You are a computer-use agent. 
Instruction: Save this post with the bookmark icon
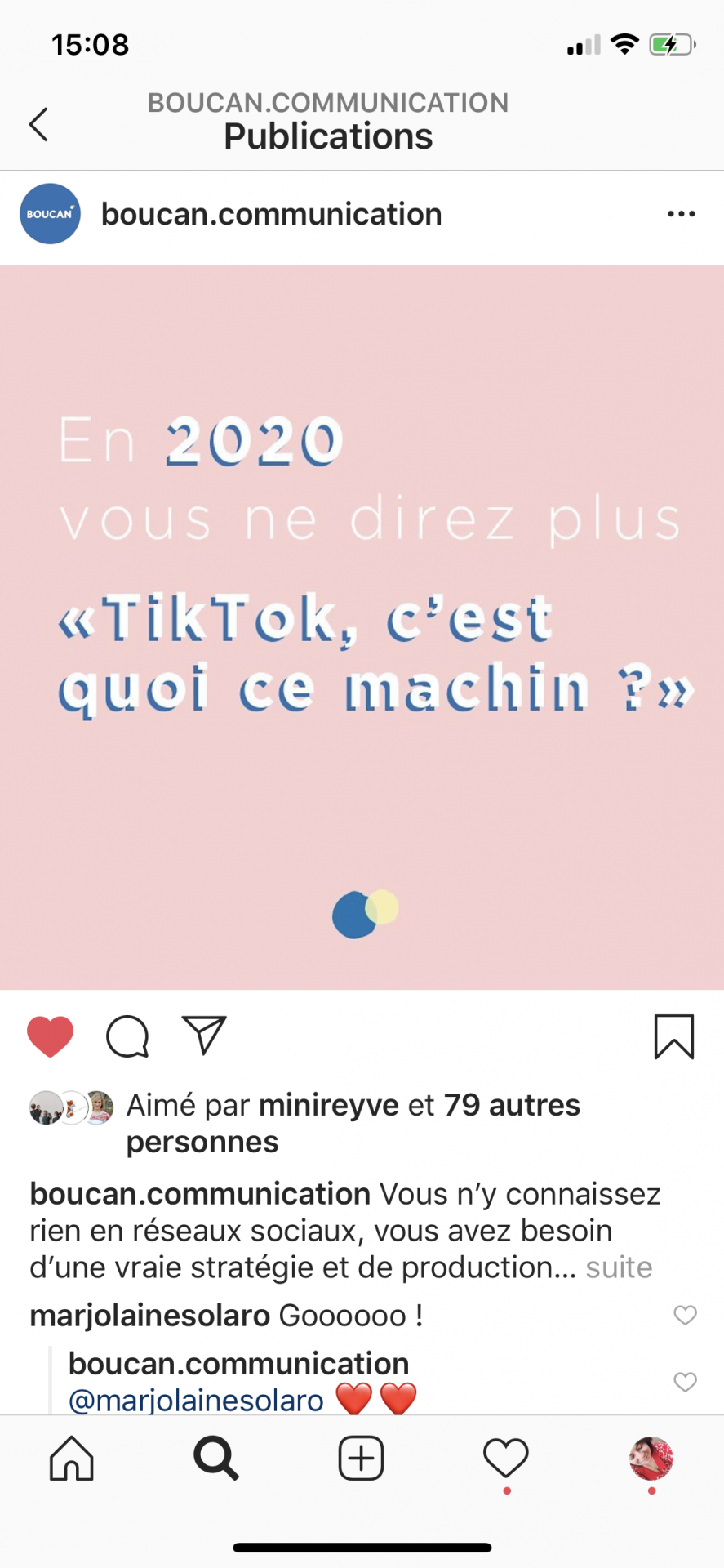pyautogui.click(x=673, y=1036)
